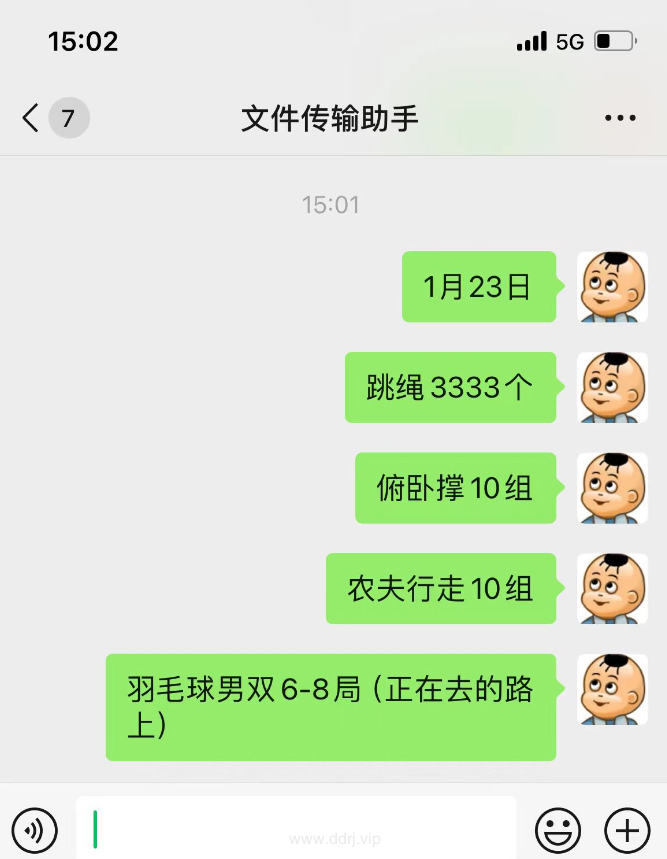Tap avatar beside 羽毛球男双 message
667x859 pixels.
click(x=612, y=690)
